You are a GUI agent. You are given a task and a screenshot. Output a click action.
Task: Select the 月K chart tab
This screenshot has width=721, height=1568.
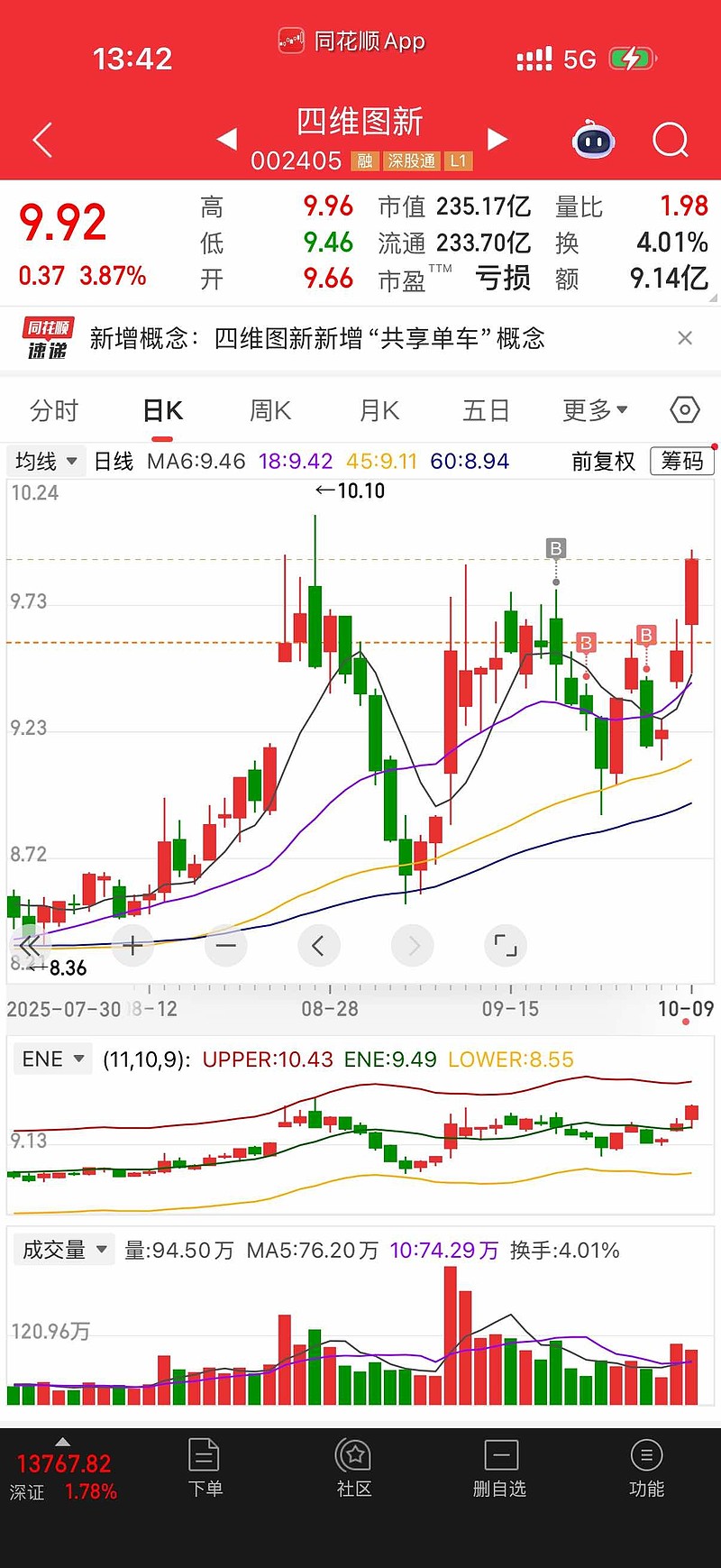pos(379,411)
